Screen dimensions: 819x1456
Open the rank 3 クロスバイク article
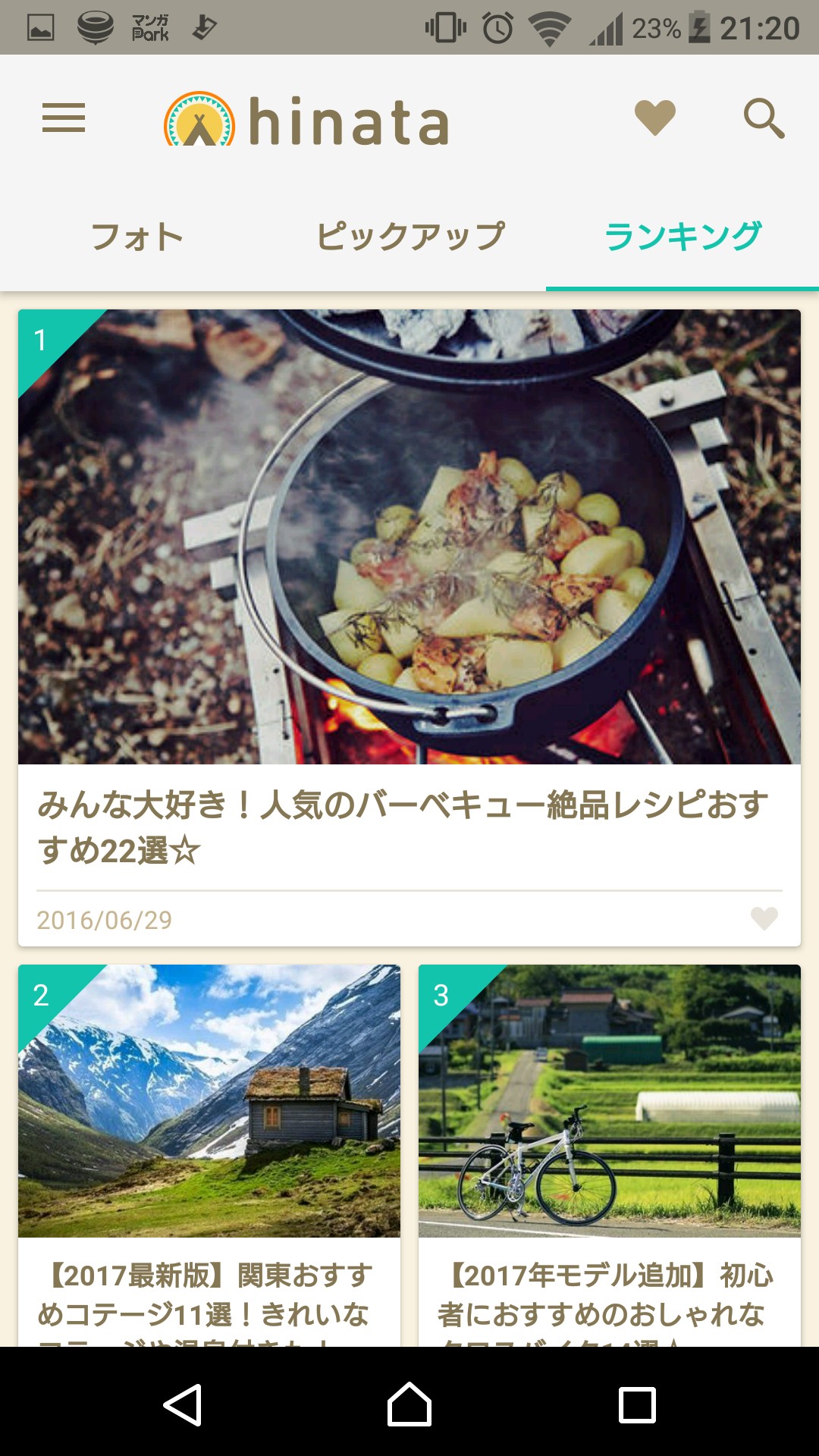click(610, 1137)
